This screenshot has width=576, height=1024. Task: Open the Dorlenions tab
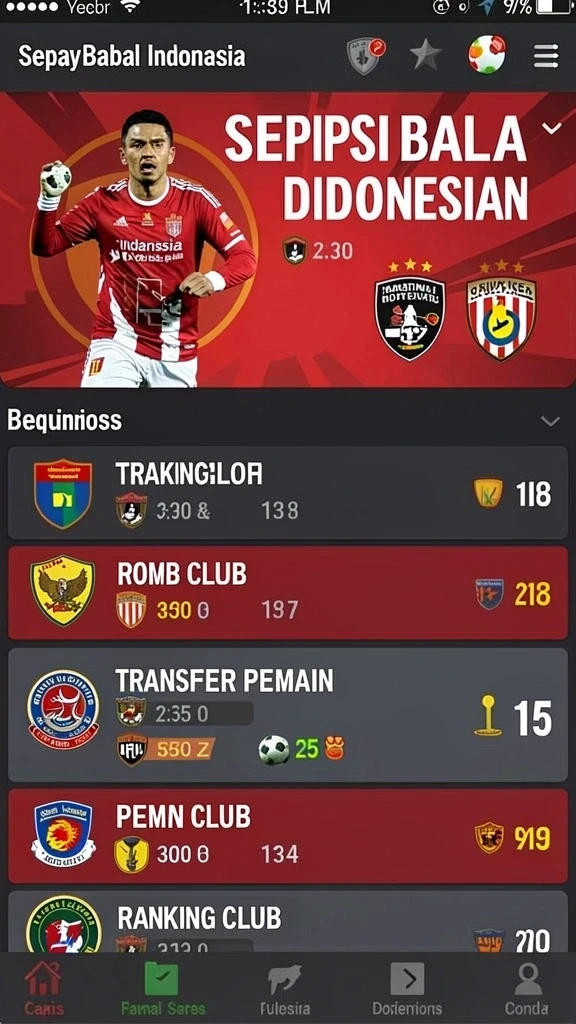407,988
